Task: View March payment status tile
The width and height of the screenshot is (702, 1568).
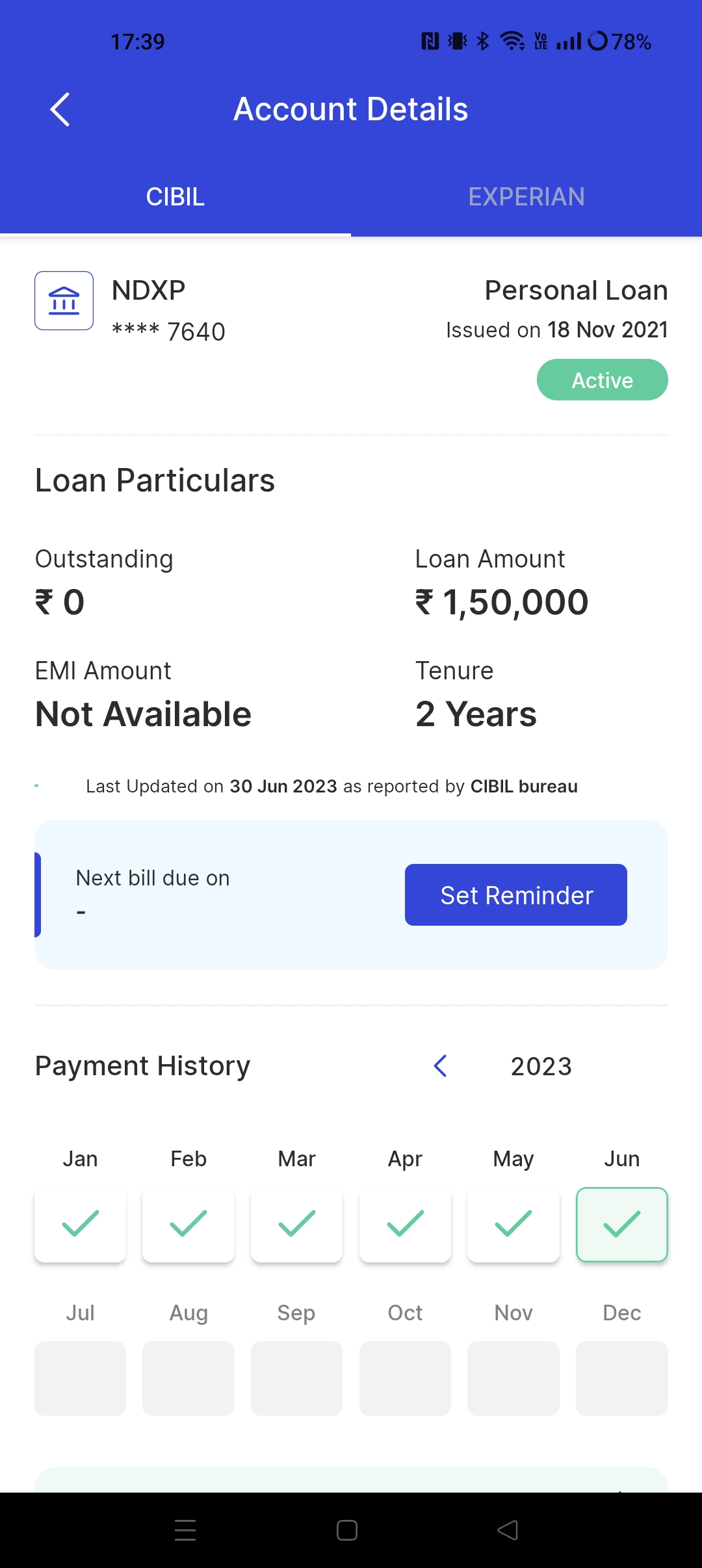Action: pos(297,1224)
